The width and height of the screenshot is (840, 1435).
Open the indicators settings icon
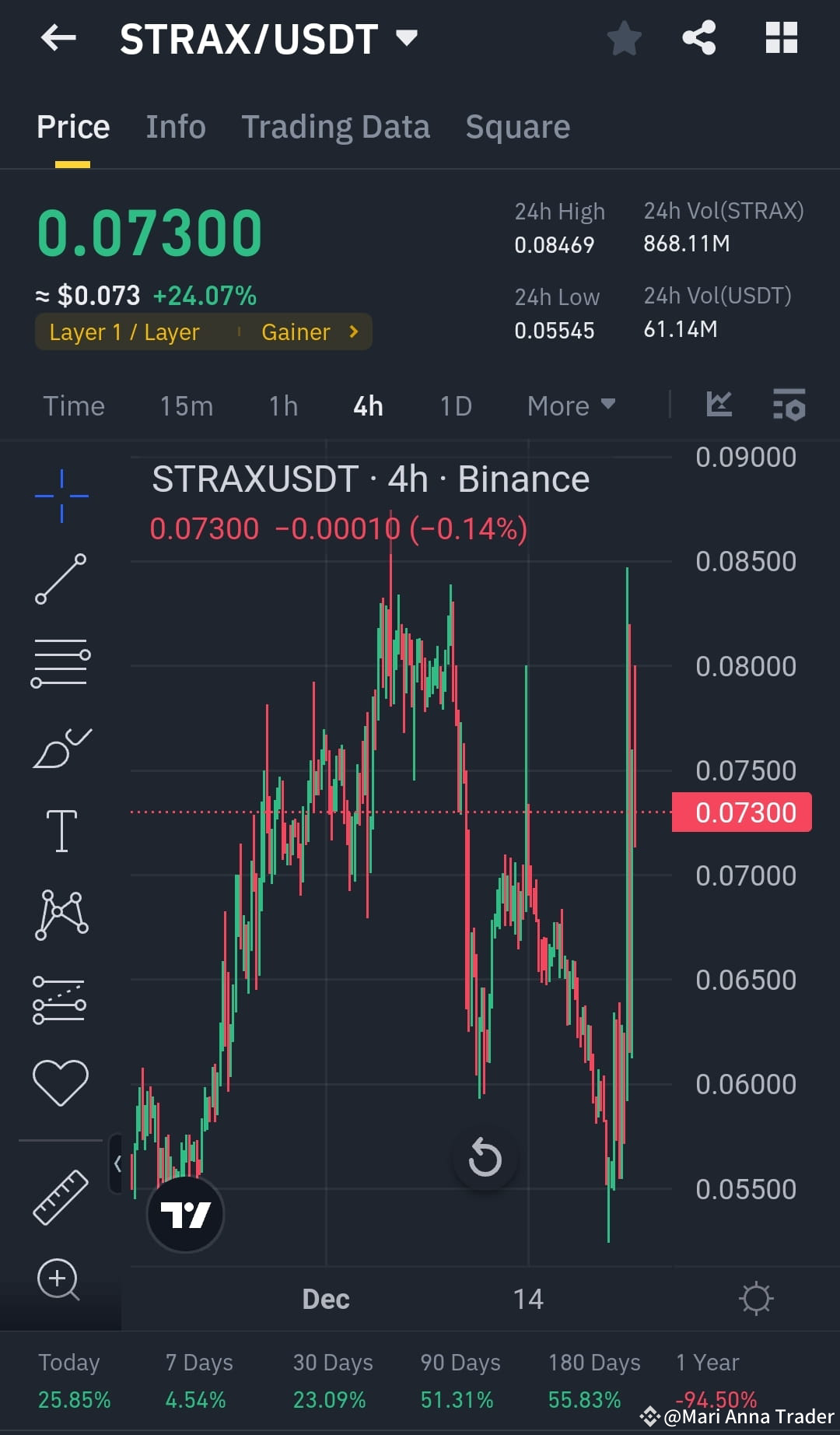788,405
